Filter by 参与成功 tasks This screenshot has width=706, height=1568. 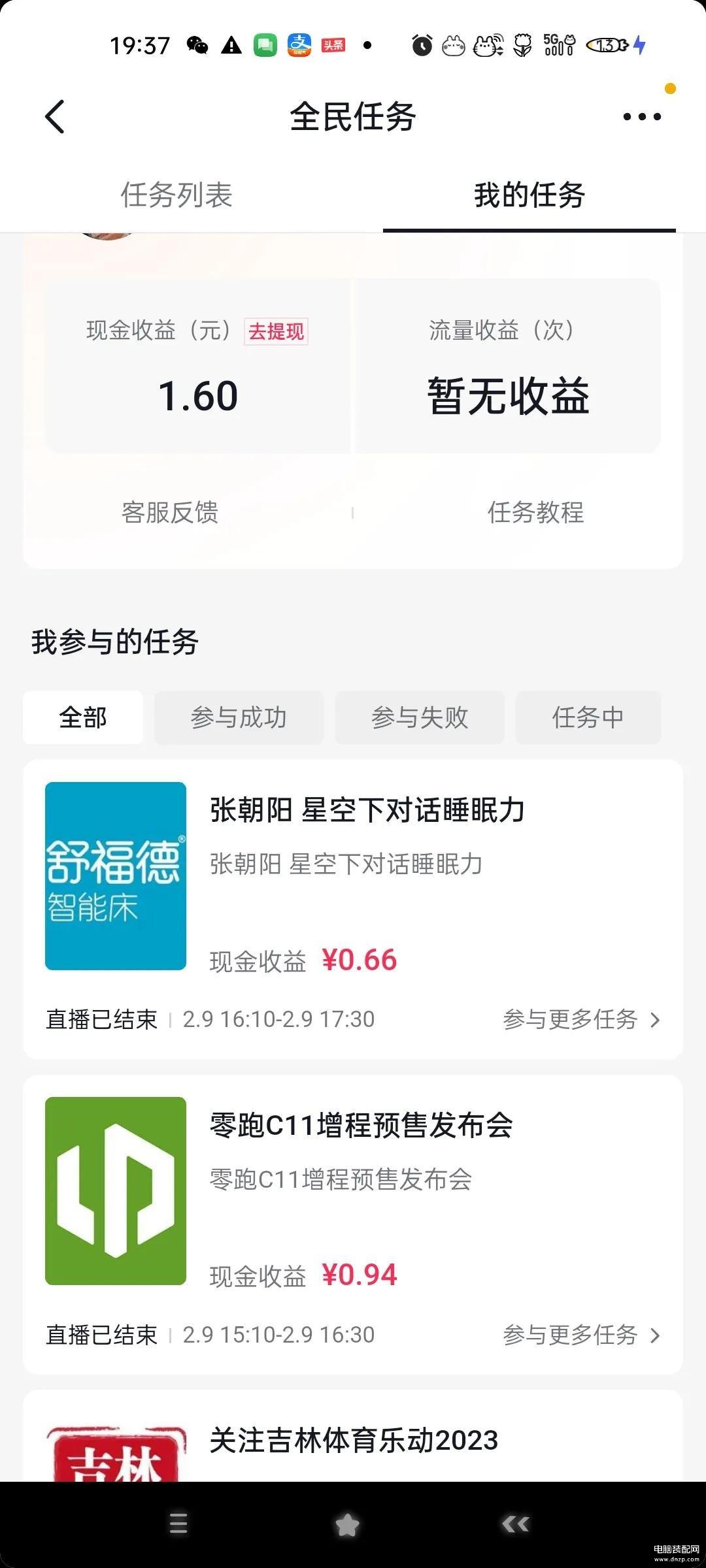coord(239,717)
